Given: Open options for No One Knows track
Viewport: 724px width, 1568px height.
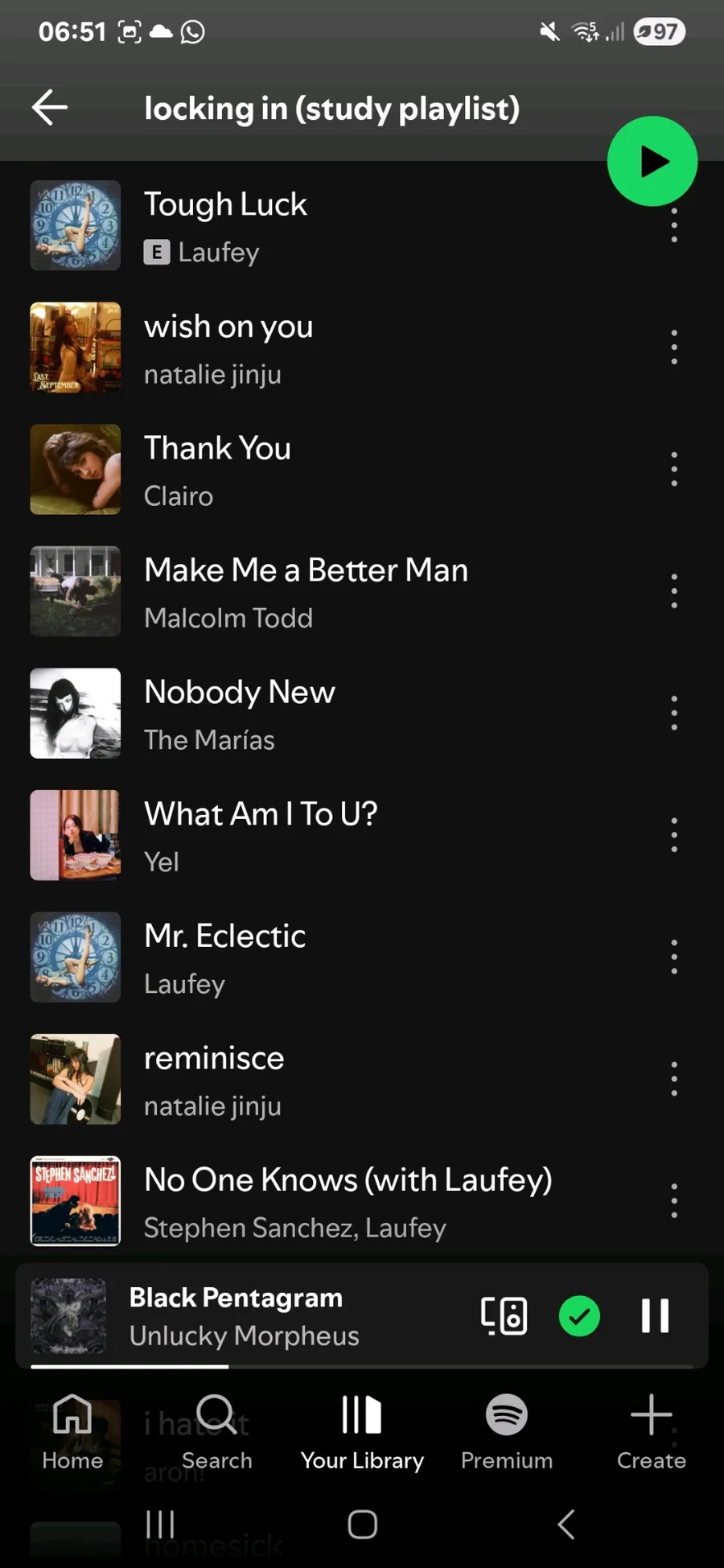Looking at the screenshot, I should pyautogui.click(x=673, y=1201).
